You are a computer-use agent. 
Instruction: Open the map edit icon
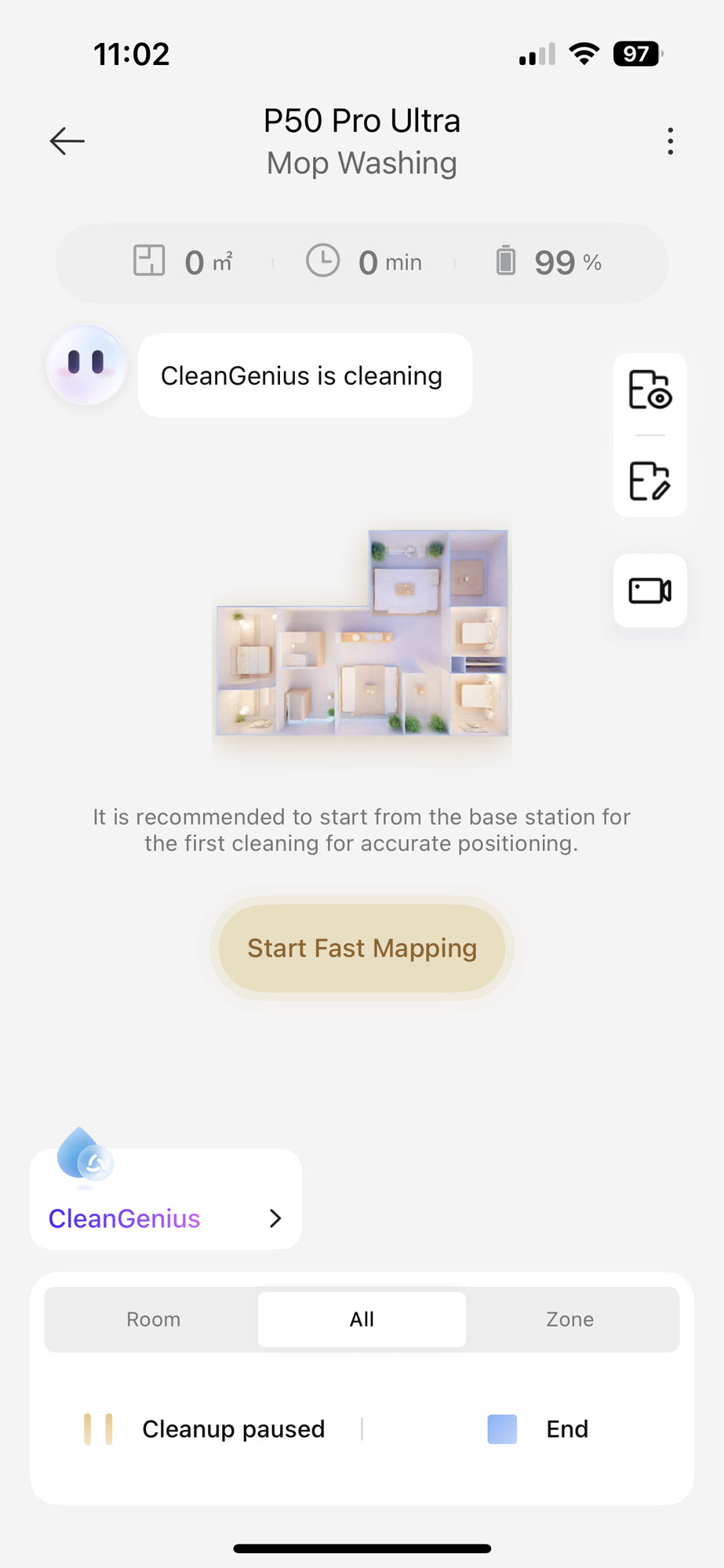pos(649,481)
